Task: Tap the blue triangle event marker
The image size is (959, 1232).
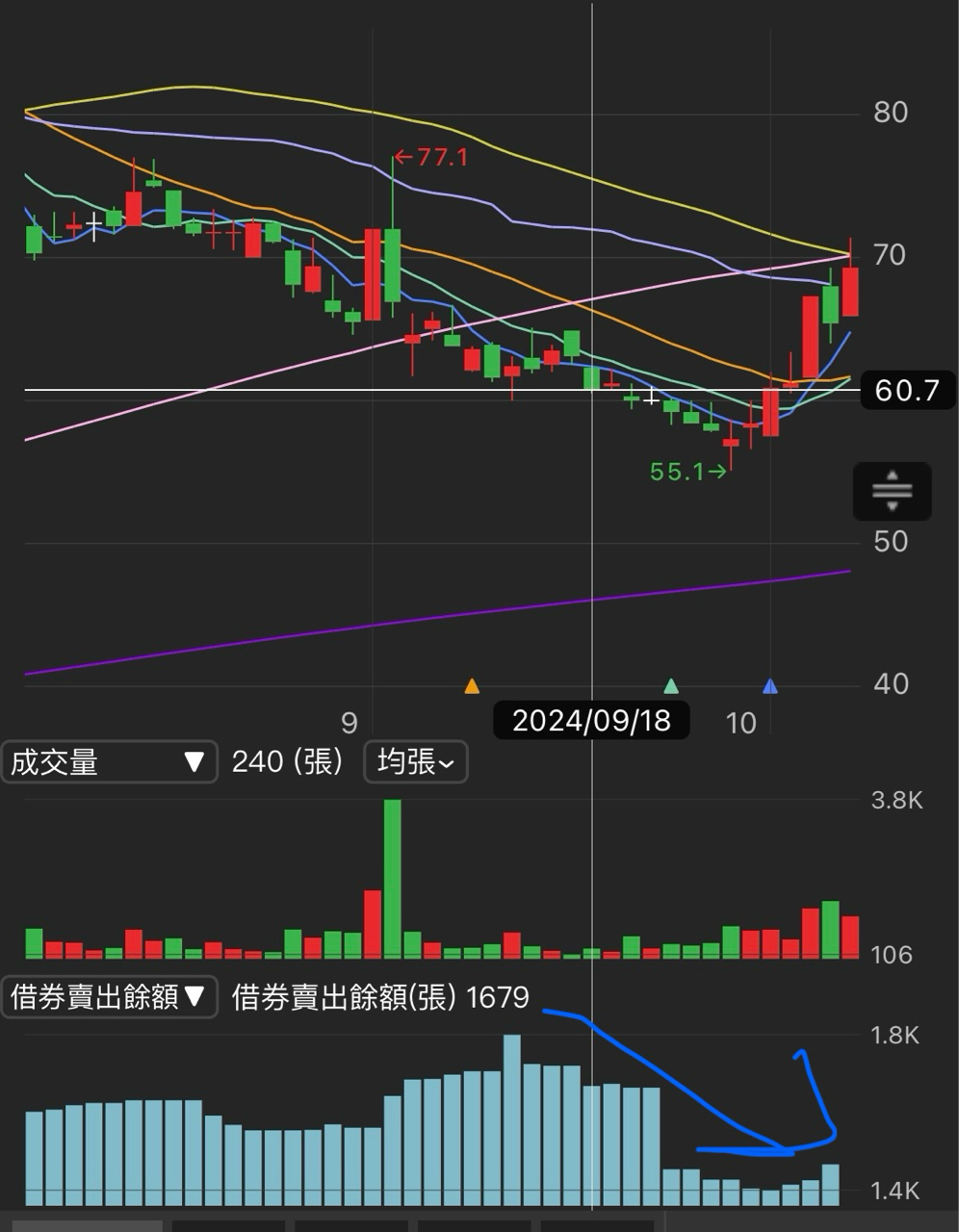Action: 769,686
